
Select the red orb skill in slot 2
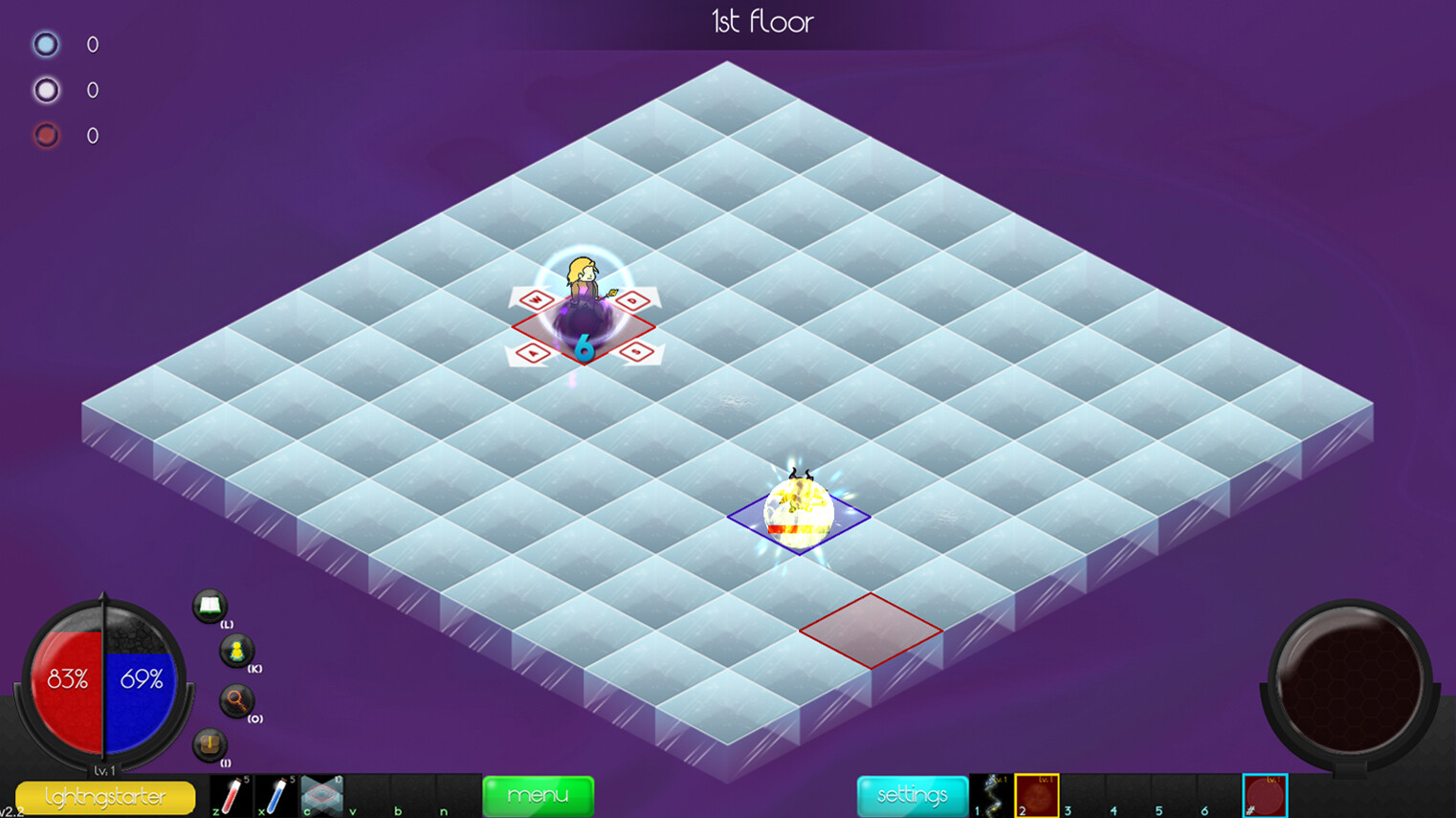[x=1037, y=796]
